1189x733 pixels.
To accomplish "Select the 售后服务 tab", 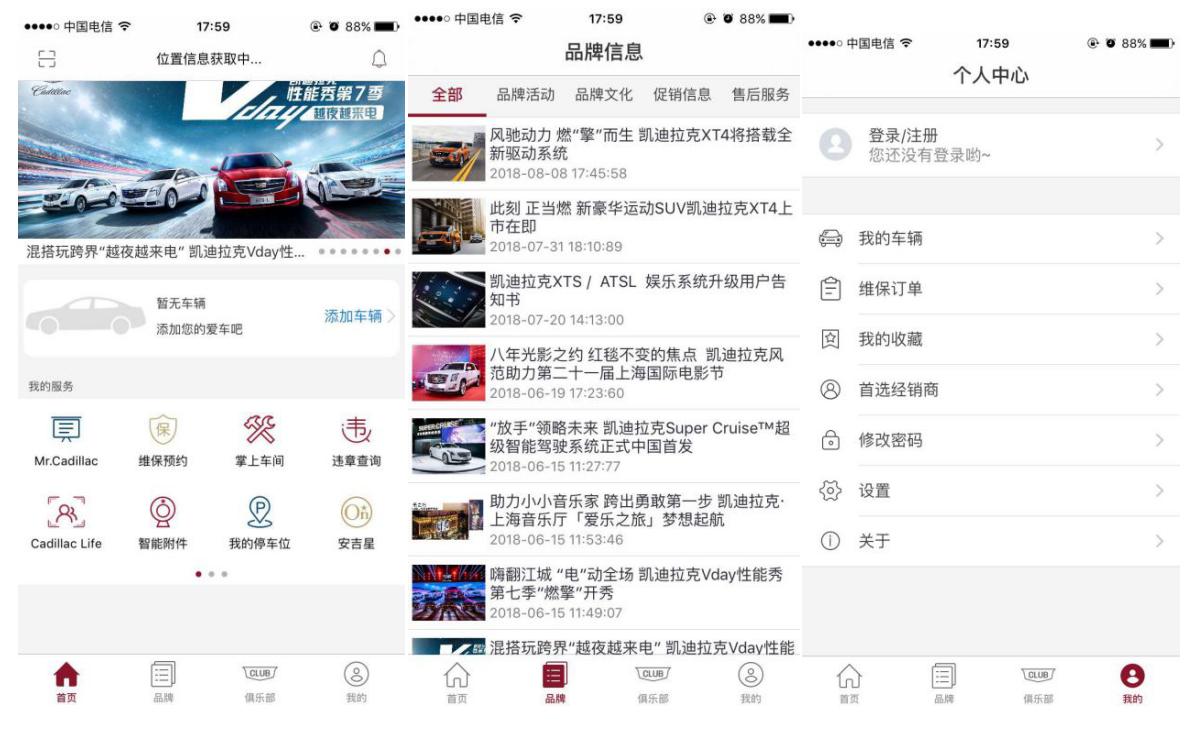I will pos(760,95).
